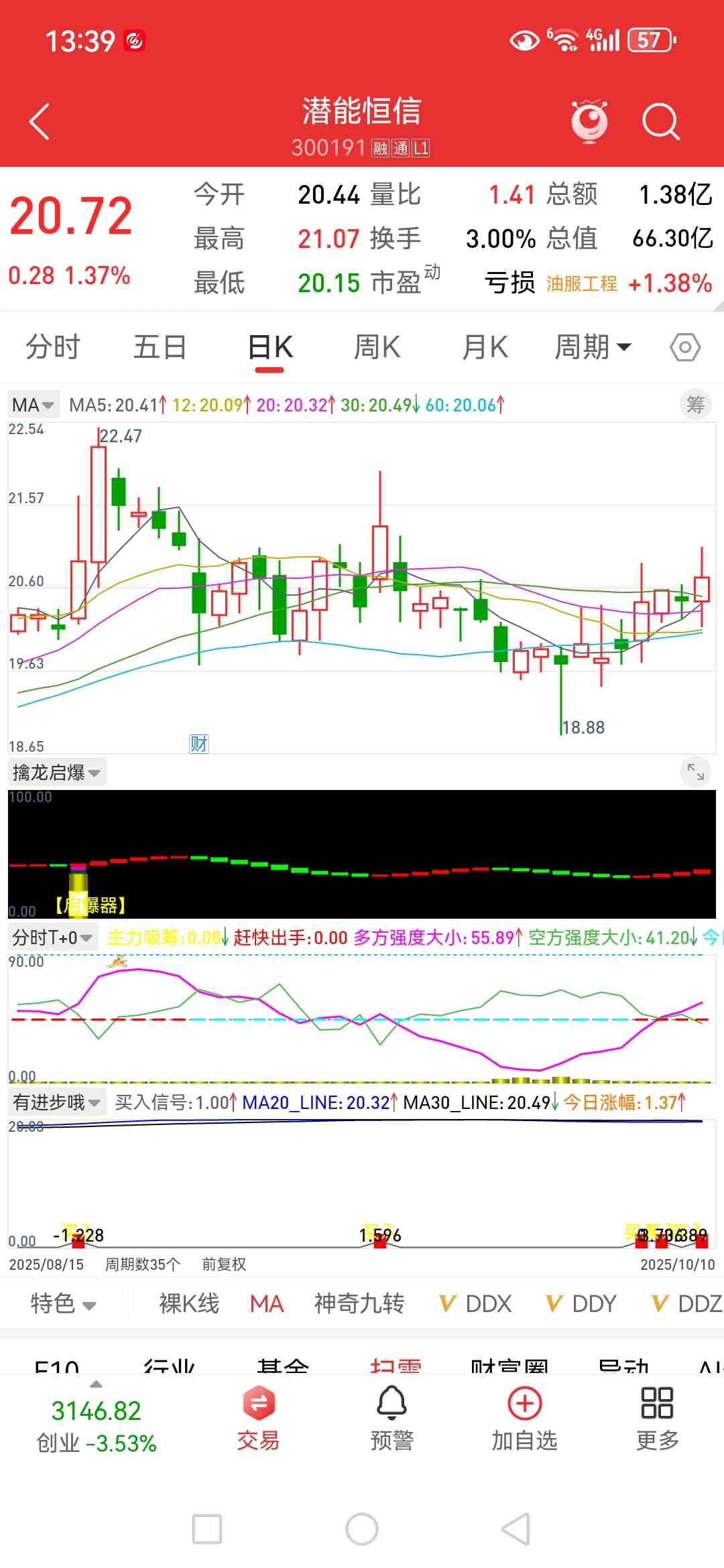Image resolution: width=724 pixels, height=1568 pixels.
Task: Expand the MA indicator dropdown
Action: [x=33, y=405]
